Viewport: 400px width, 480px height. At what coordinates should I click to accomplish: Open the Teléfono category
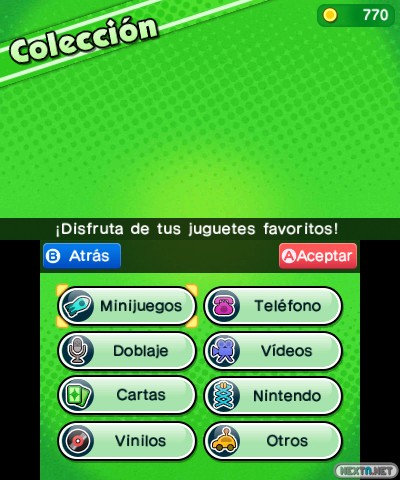pyautogui.click(x=273, y=306)
